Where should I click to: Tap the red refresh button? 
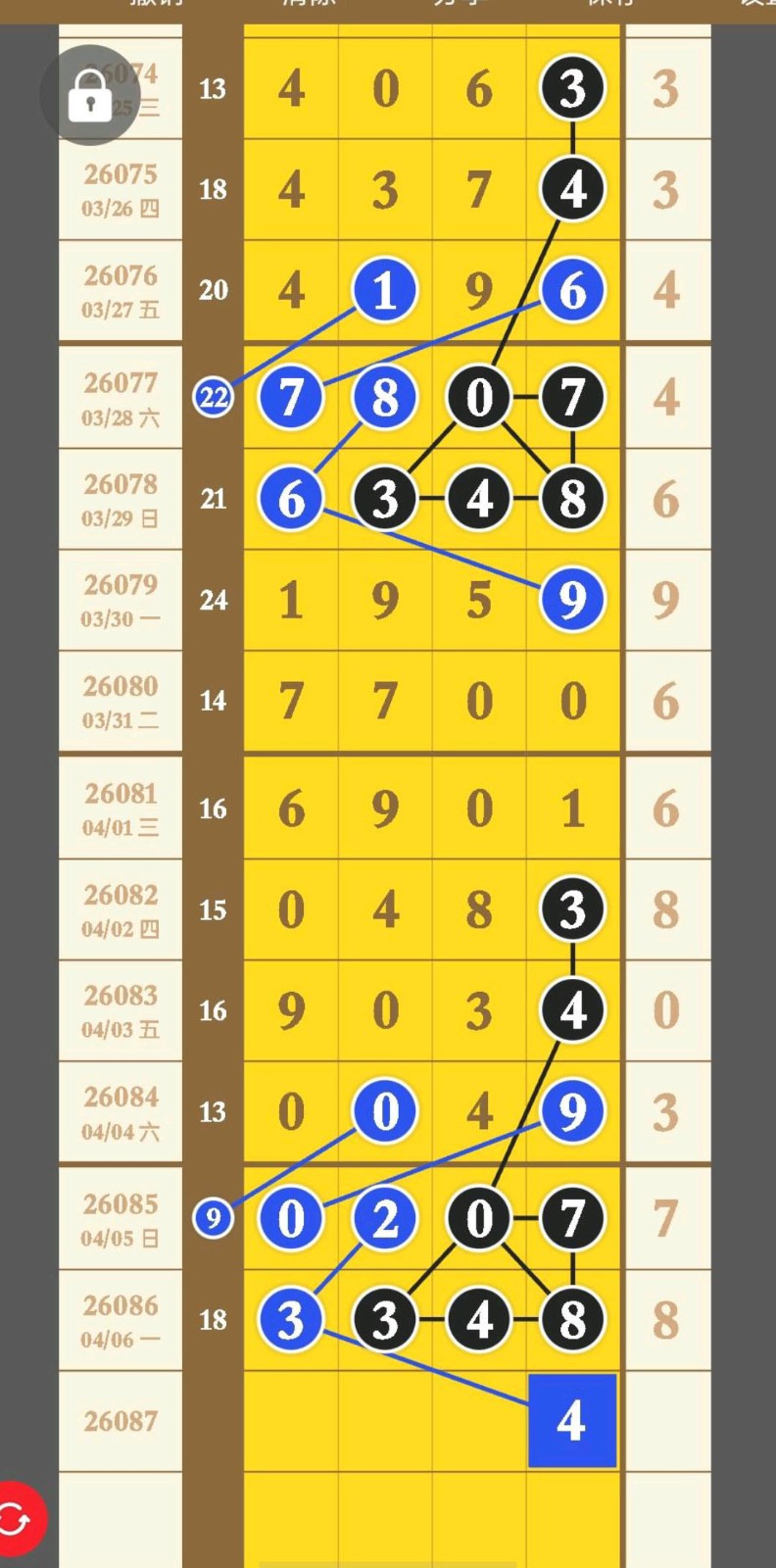(x=17, y=1520)
